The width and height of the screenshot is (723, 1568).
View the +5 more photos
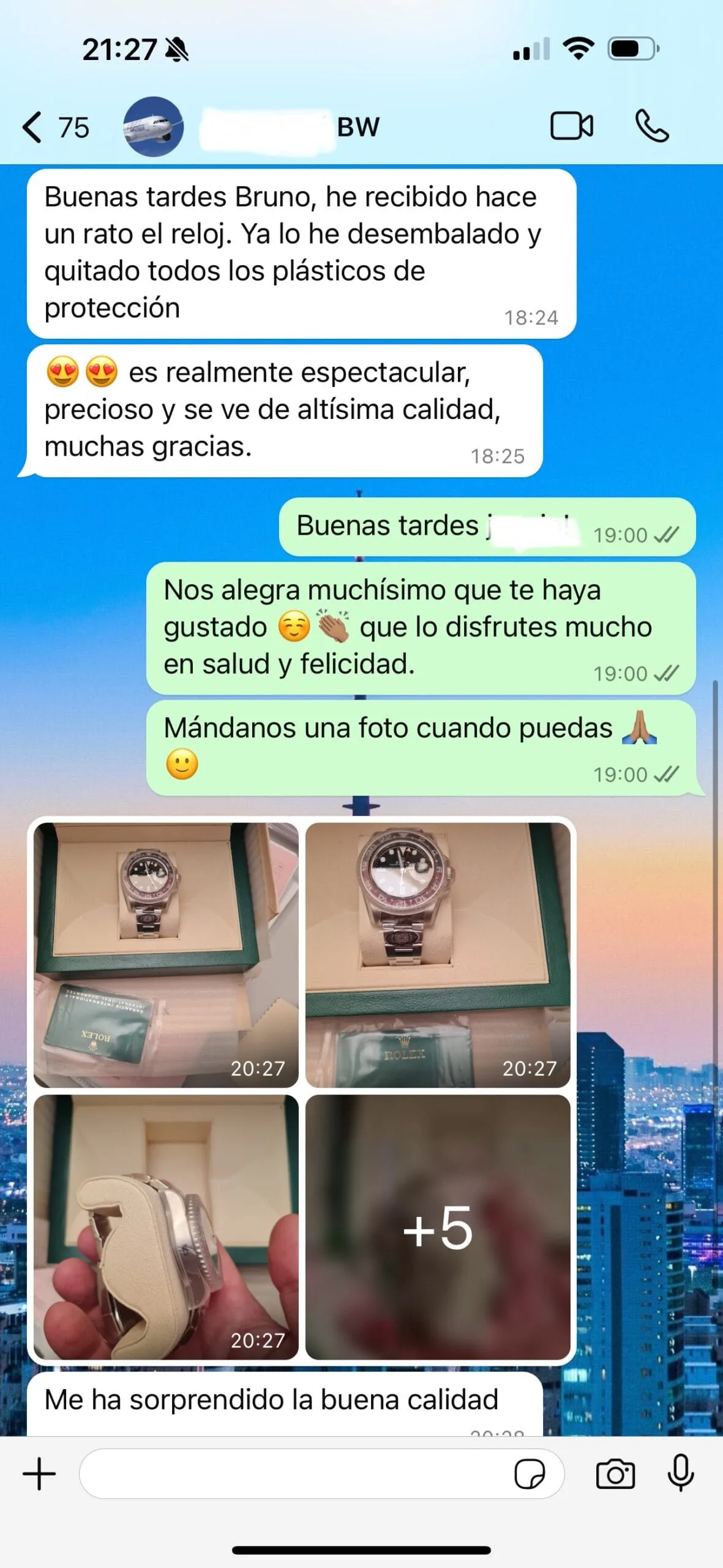click(x=438, y=1227)
